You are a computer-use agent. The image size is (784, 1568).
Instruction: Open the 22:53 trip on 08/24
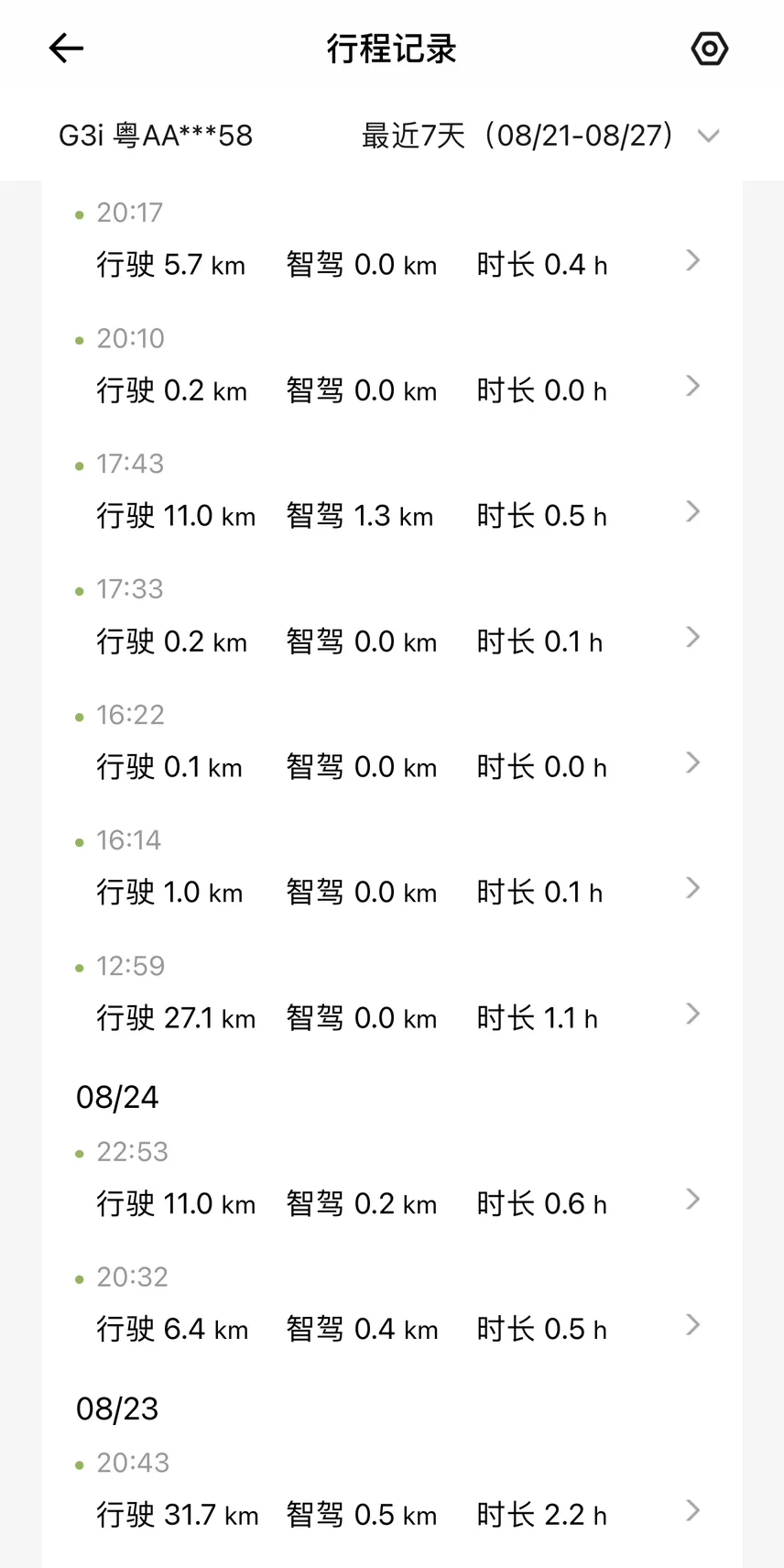tap(392, 1182)
